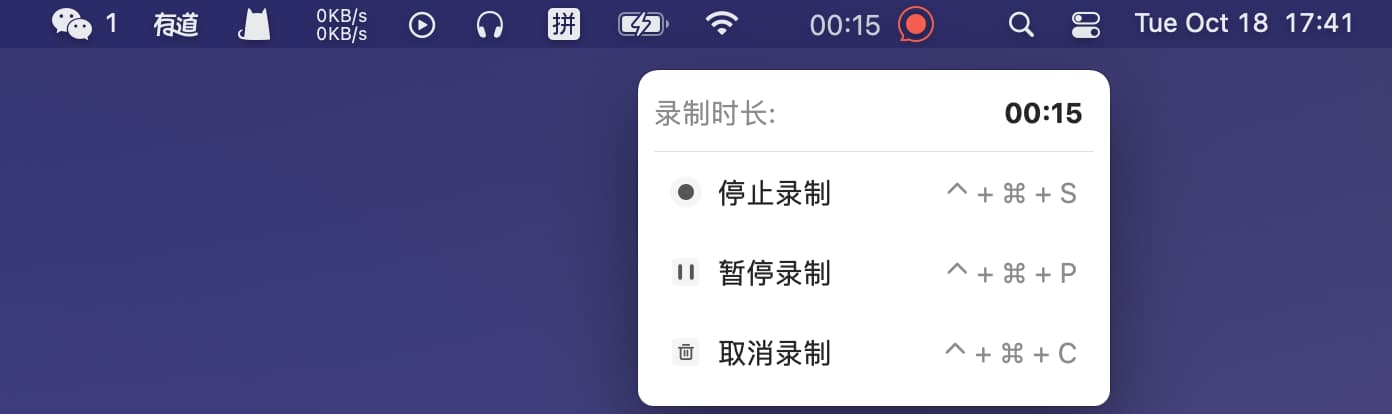Select 取消录制 to cancel recording
Image resolution: width=1392 pixels, height=414 pixels.
coord(774,353)
